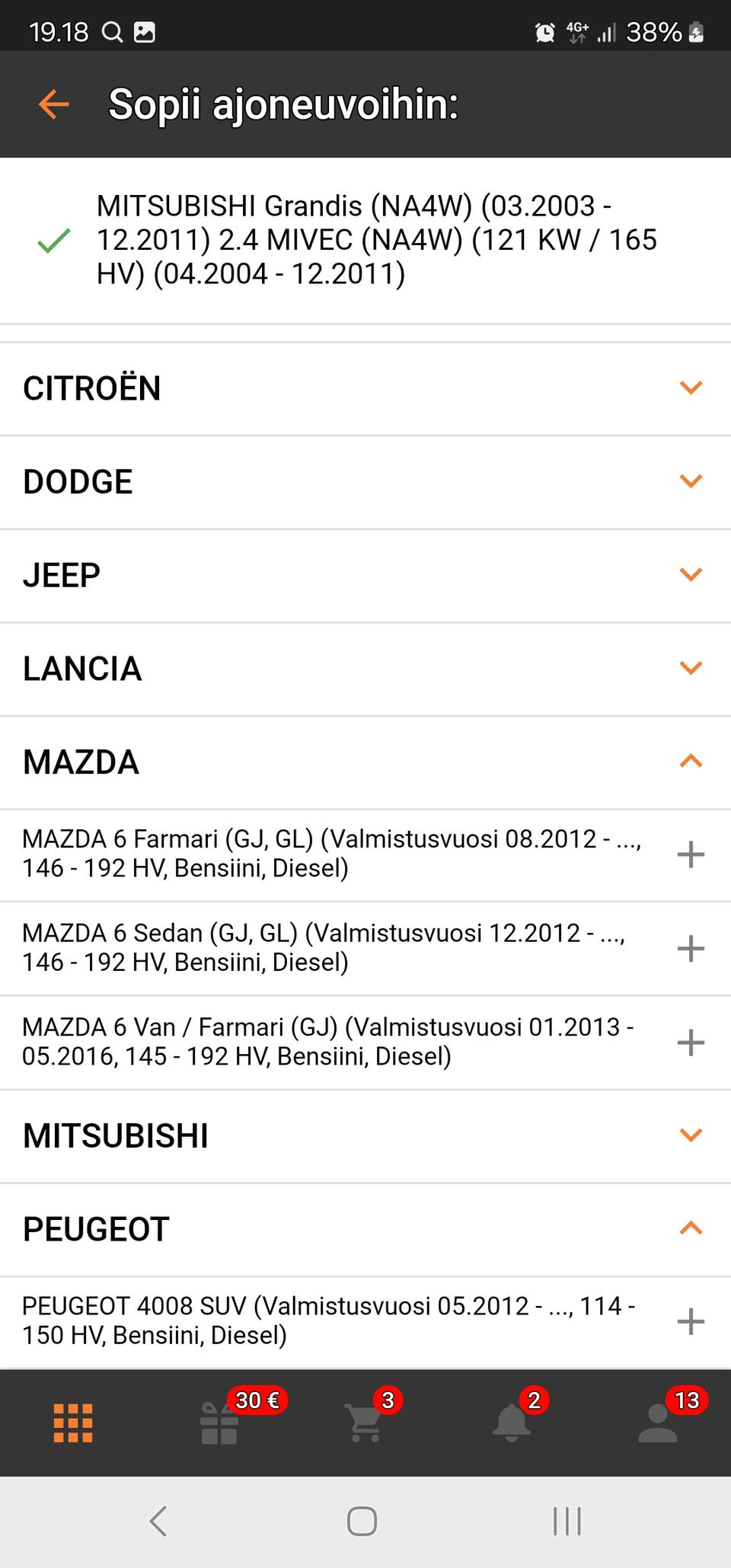Open the system recent apps
The height and width of the screenshot is (1568, 731).
pyautogui.click(x=567, y=1522)
